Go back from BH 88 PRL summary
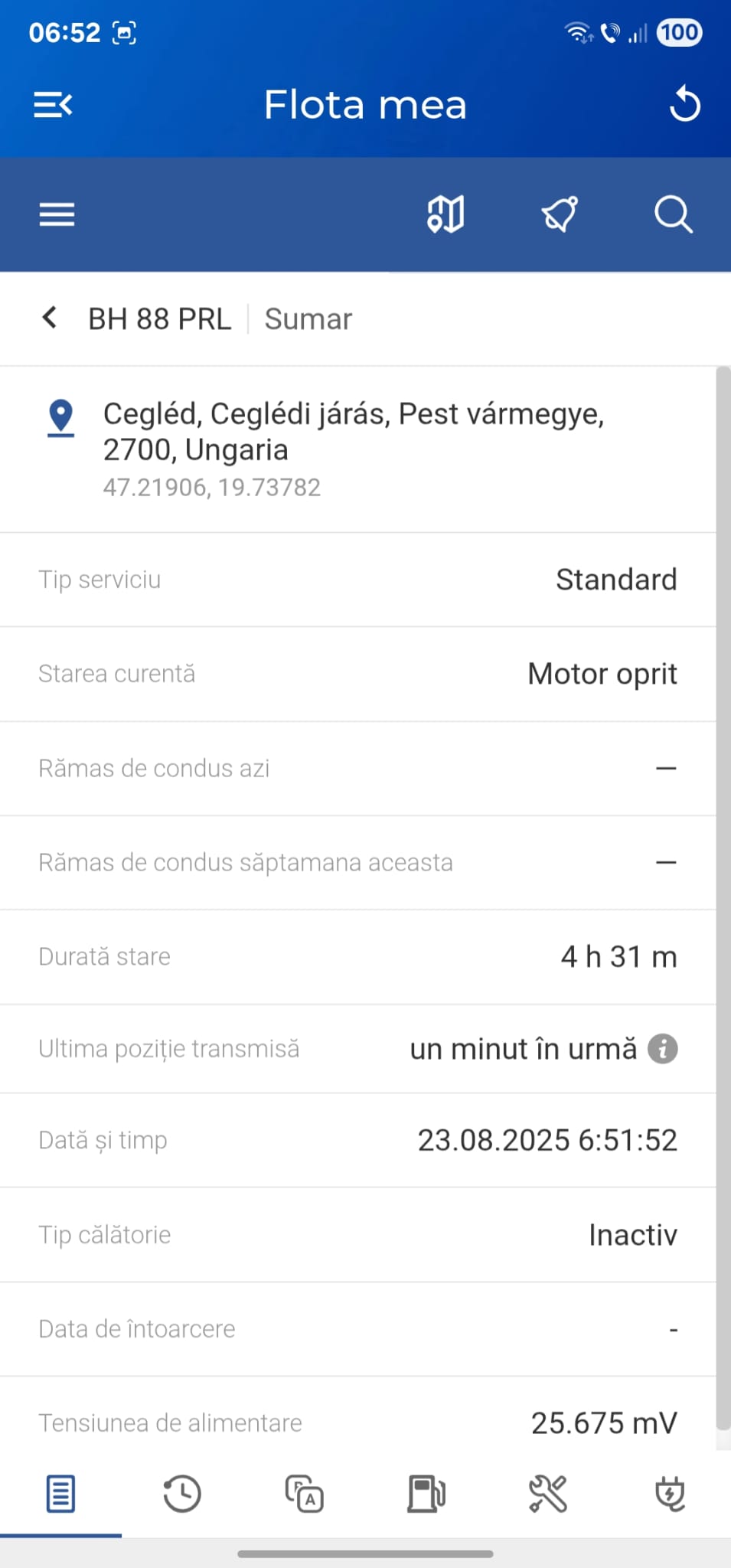Screen dimensions: 731x1568 (x=50, y=318)
